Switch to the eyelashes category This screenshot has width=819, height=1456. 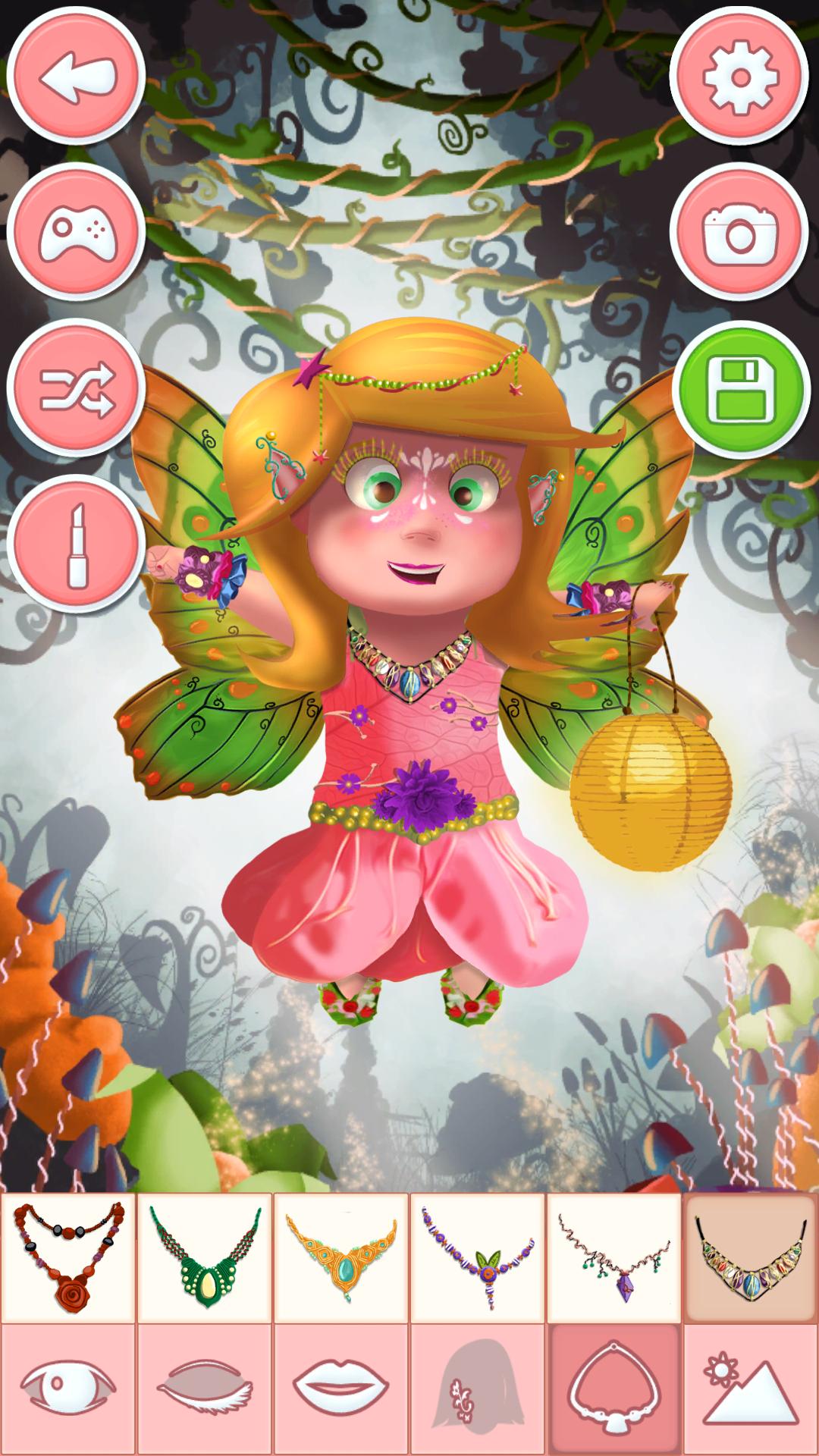(x=205, y=1389)
